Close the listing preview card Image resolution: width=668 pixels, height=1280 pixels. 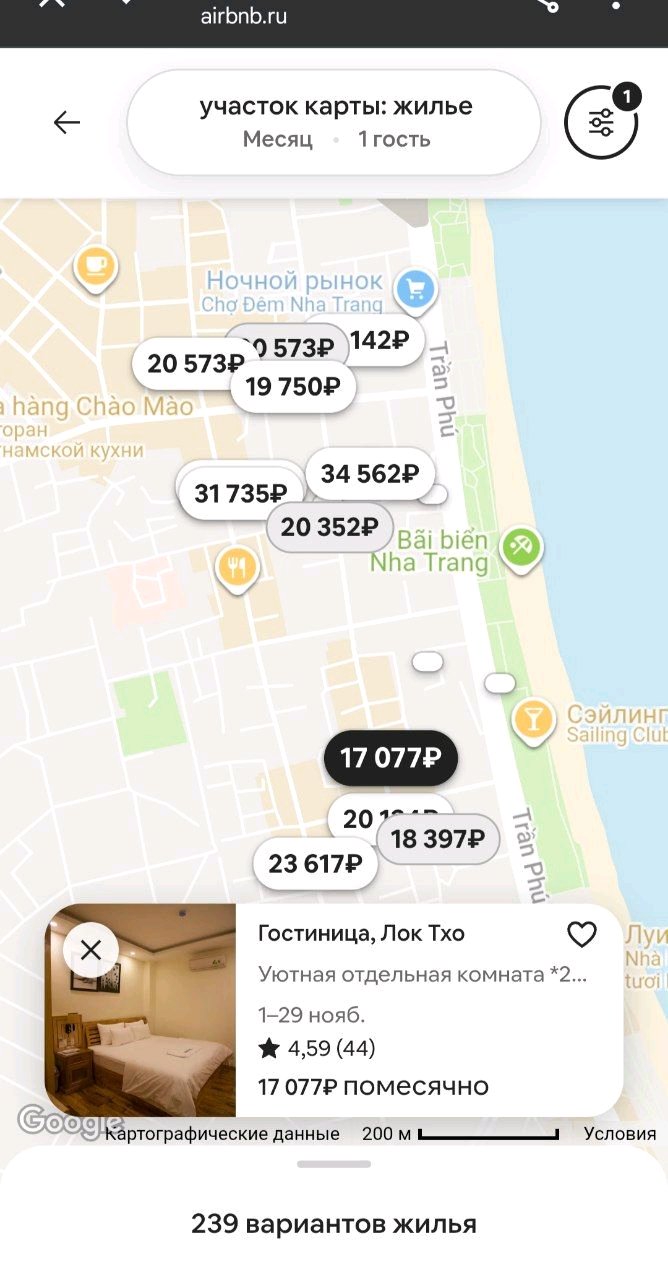pyautogui.click(x=91, y=950)
